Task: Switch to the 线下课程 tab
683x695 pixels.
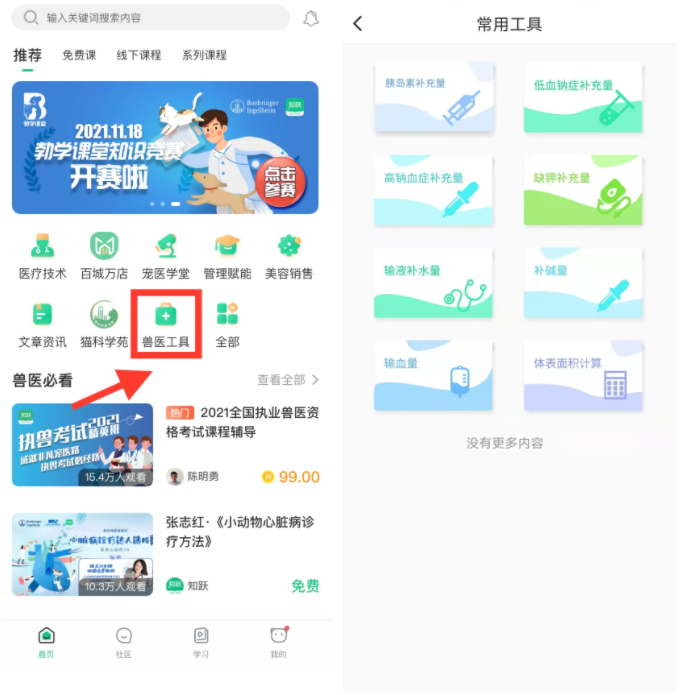Action: click(x=139, y=55)
